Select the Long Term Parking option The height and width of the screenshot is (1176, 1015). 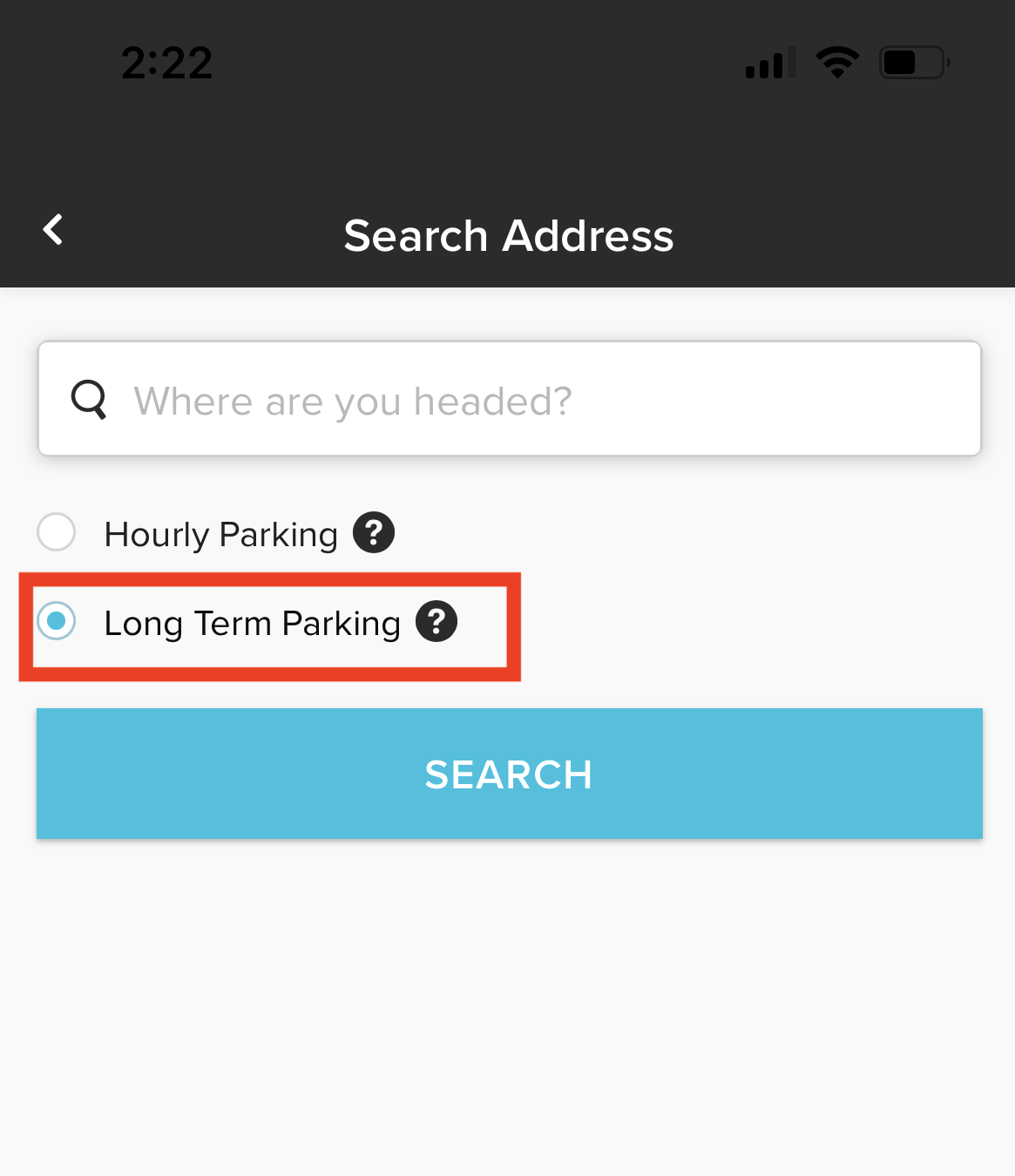[57, 621]
